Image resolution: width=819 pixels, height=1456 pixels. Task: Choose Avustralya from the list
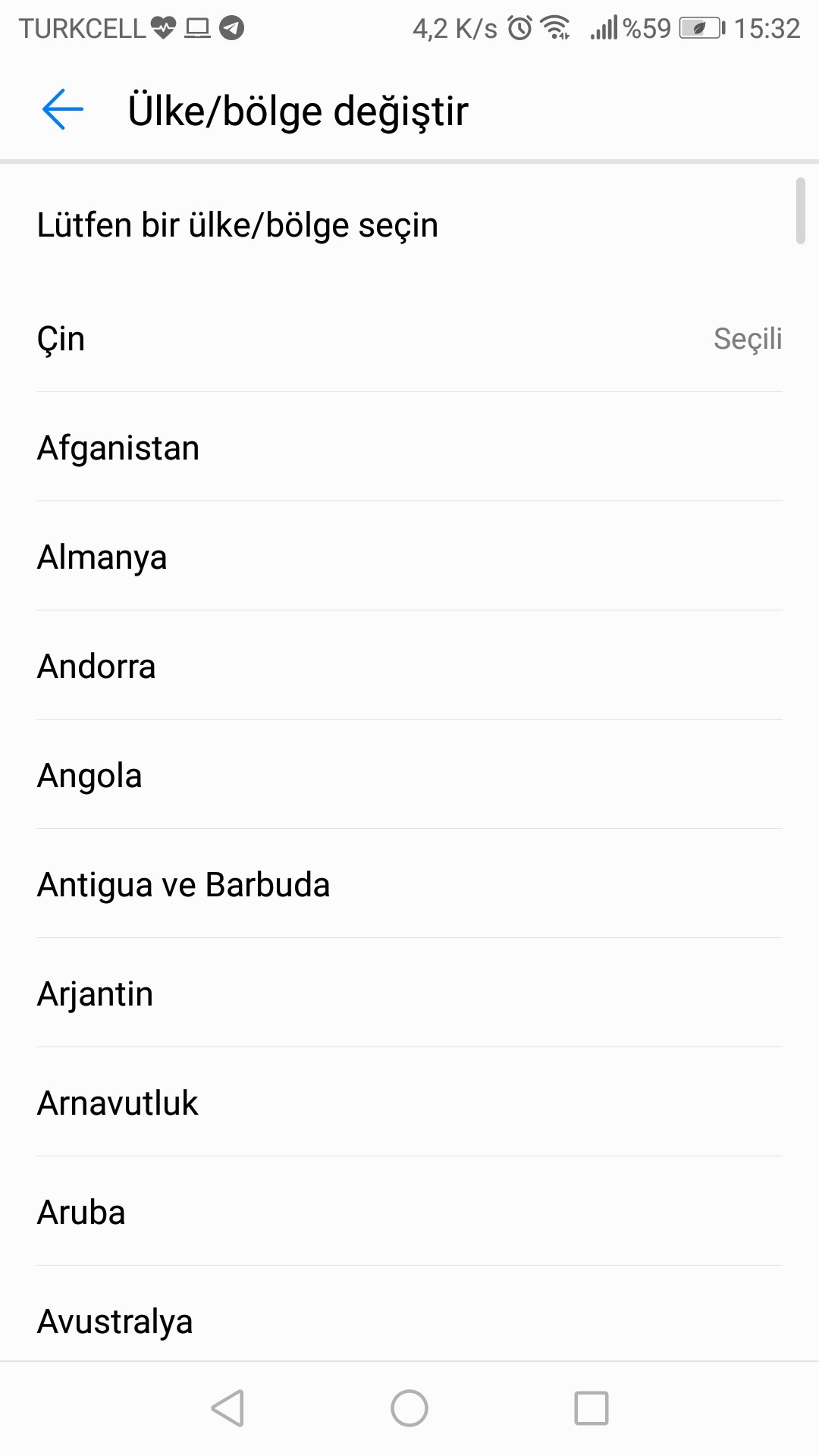click(115, 1320)
